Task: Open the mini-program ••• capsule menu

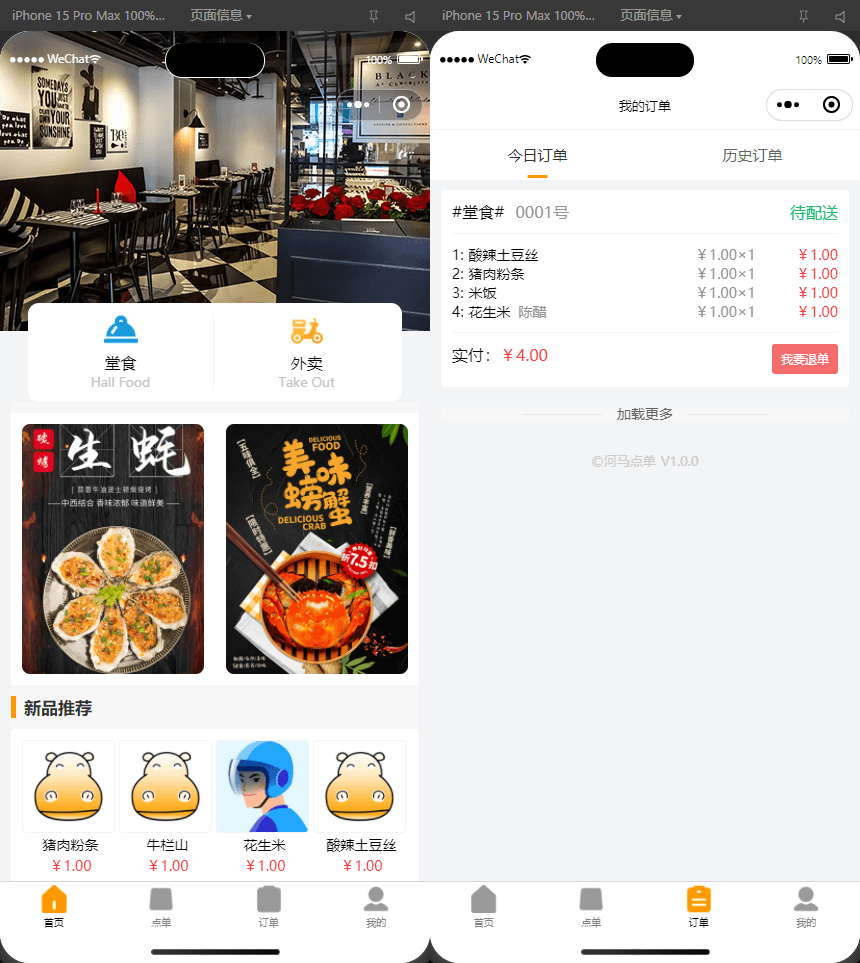Action: tap(786, 105)
